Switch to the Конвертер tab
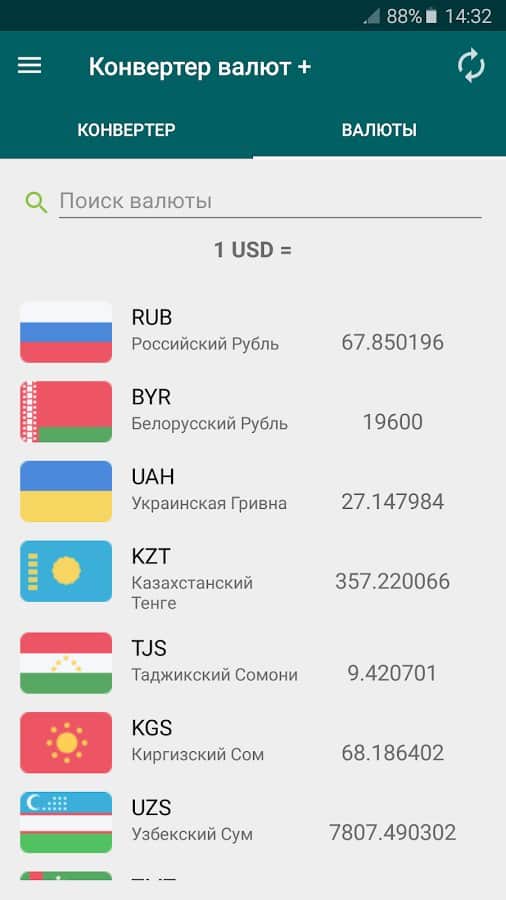This screenshot has width=506, height=900. [x=126, y=130]
